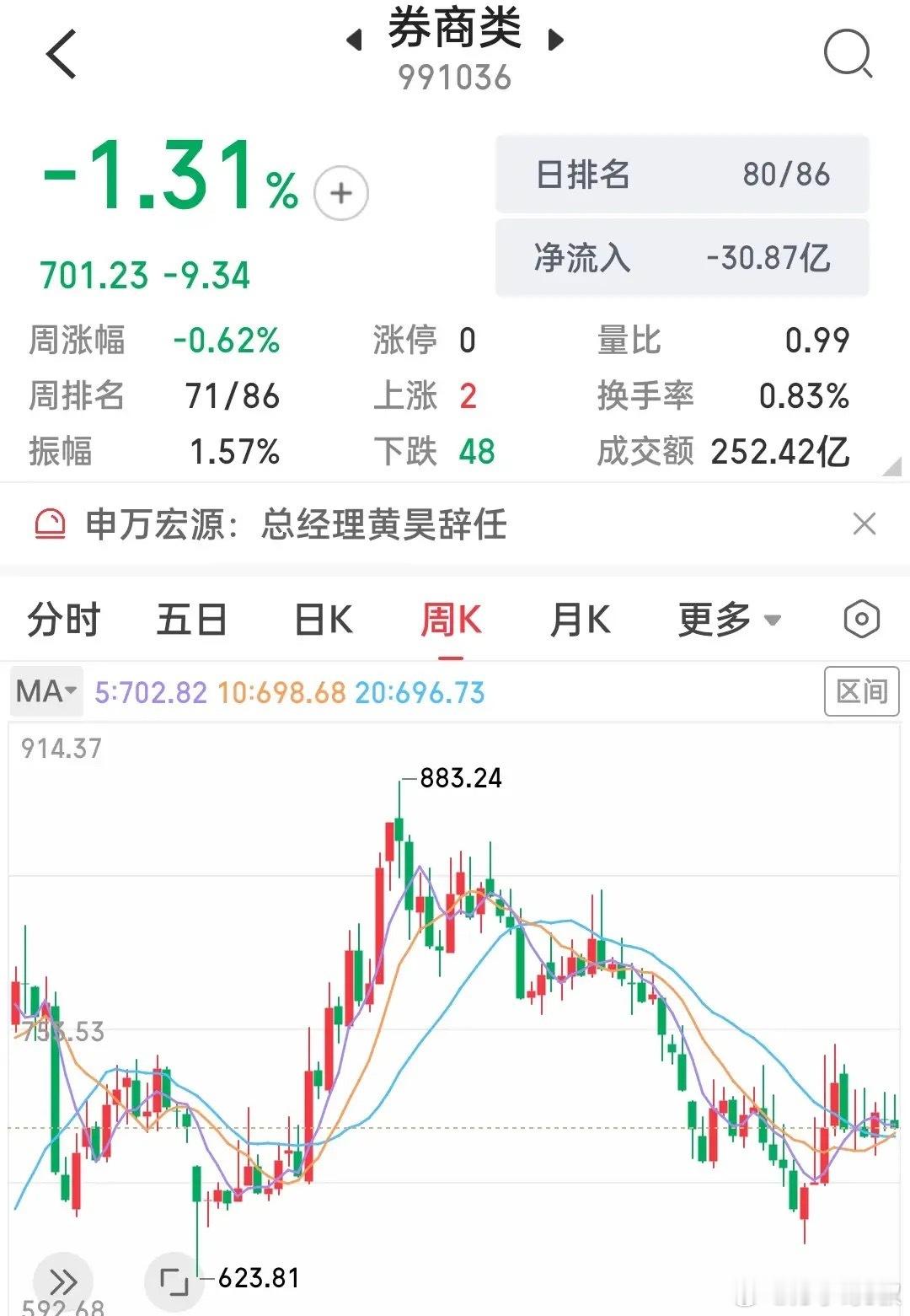This screenshot has width=910, height=1316.
Task: Switch to the 日K tab
Action: 324,620
